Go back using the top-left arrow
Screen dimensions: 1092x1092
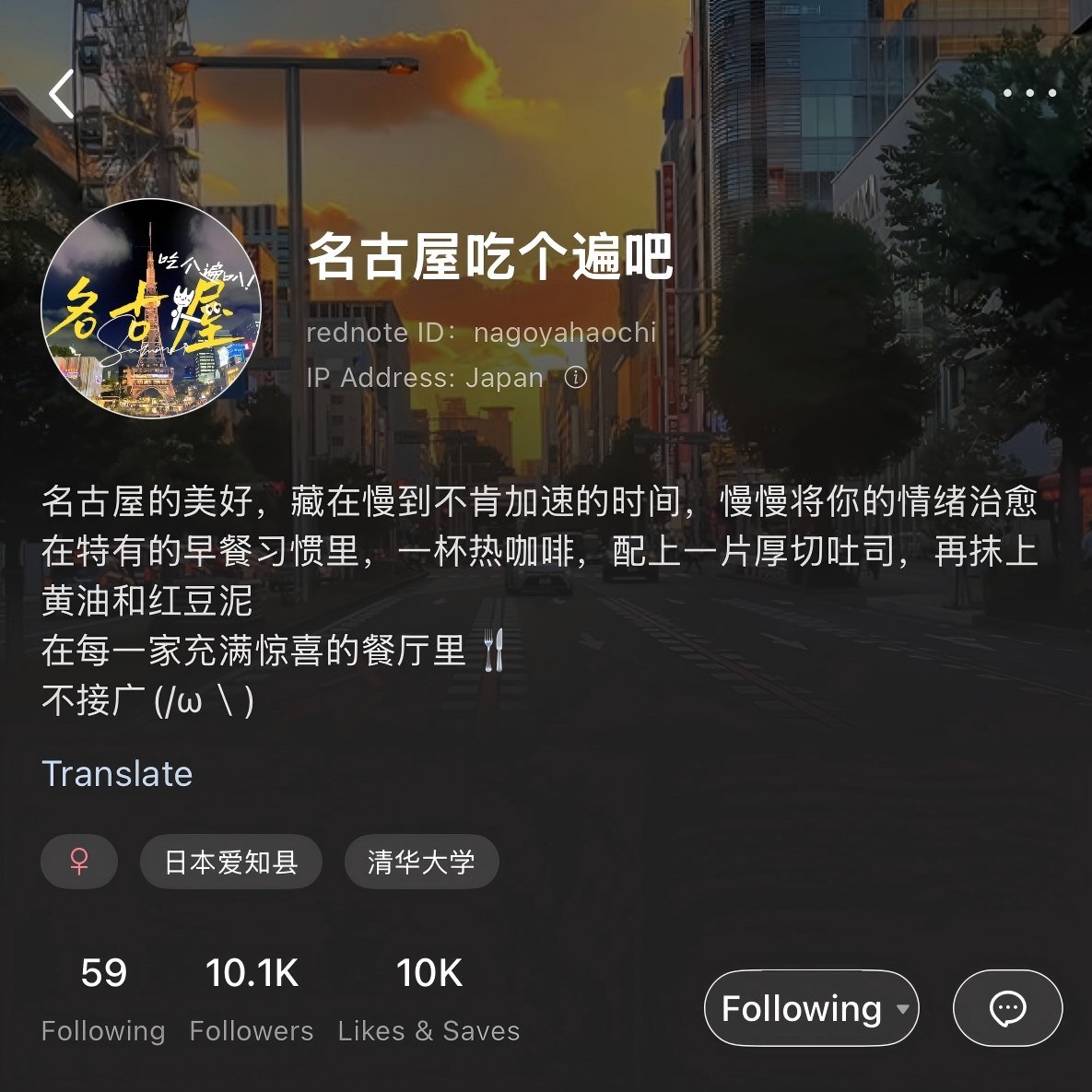pos(61,94)
